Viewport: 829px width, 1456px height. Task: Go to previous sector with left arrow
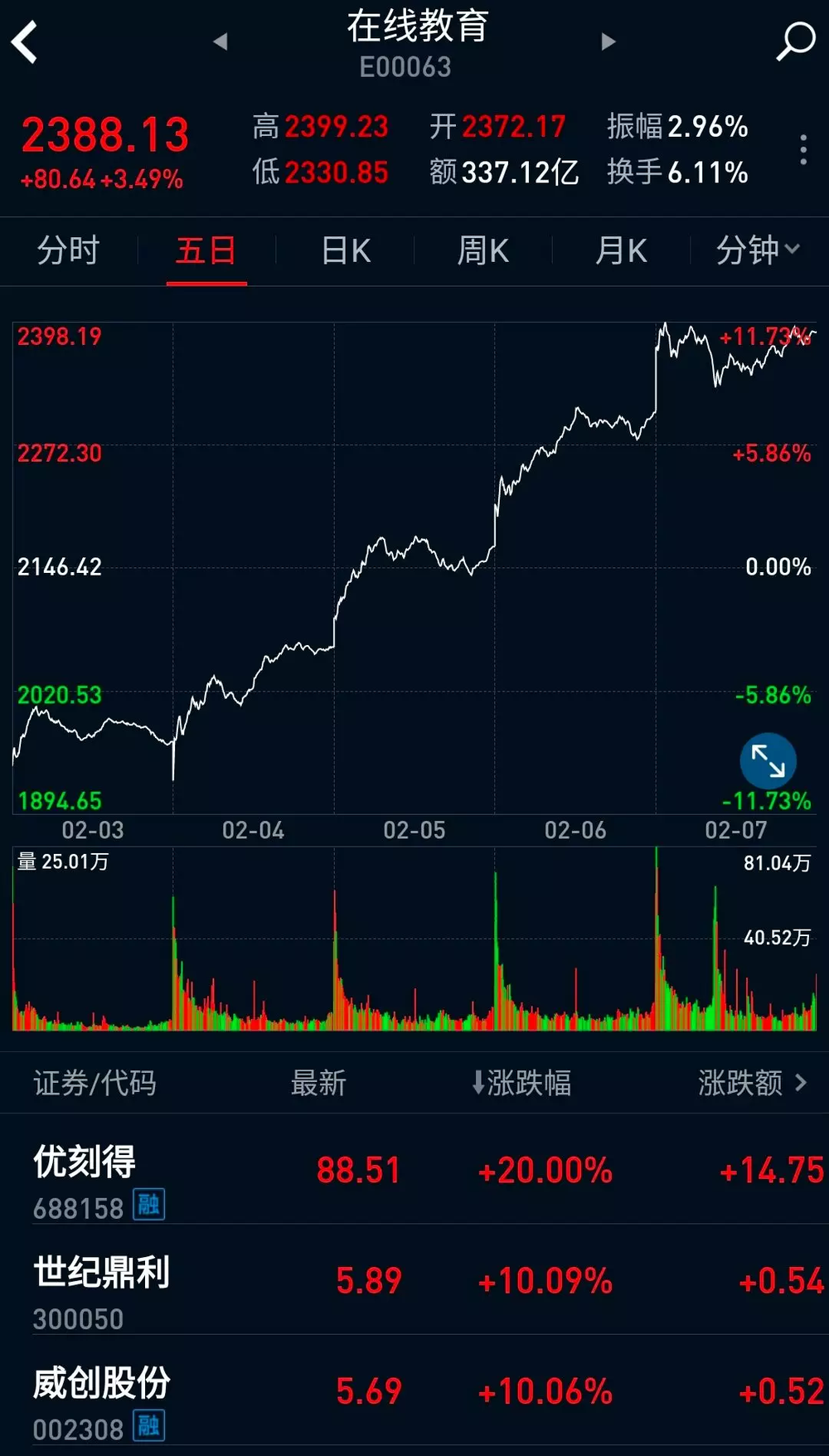point(221,41)
